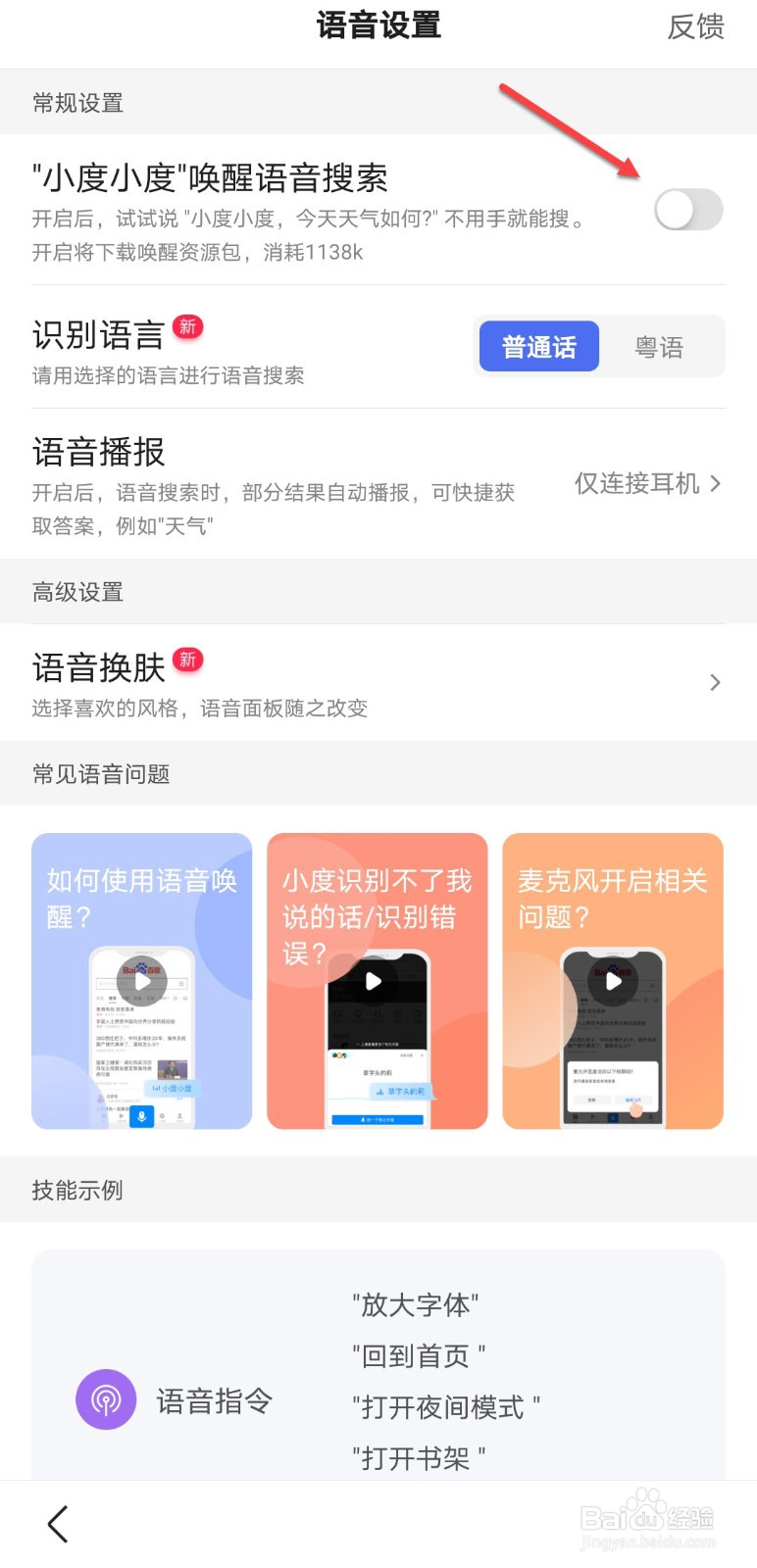The height and width of the screenshot is (1568, 757).
Task: Click the chevron next to 语音换肤
Action: (715, 682)
